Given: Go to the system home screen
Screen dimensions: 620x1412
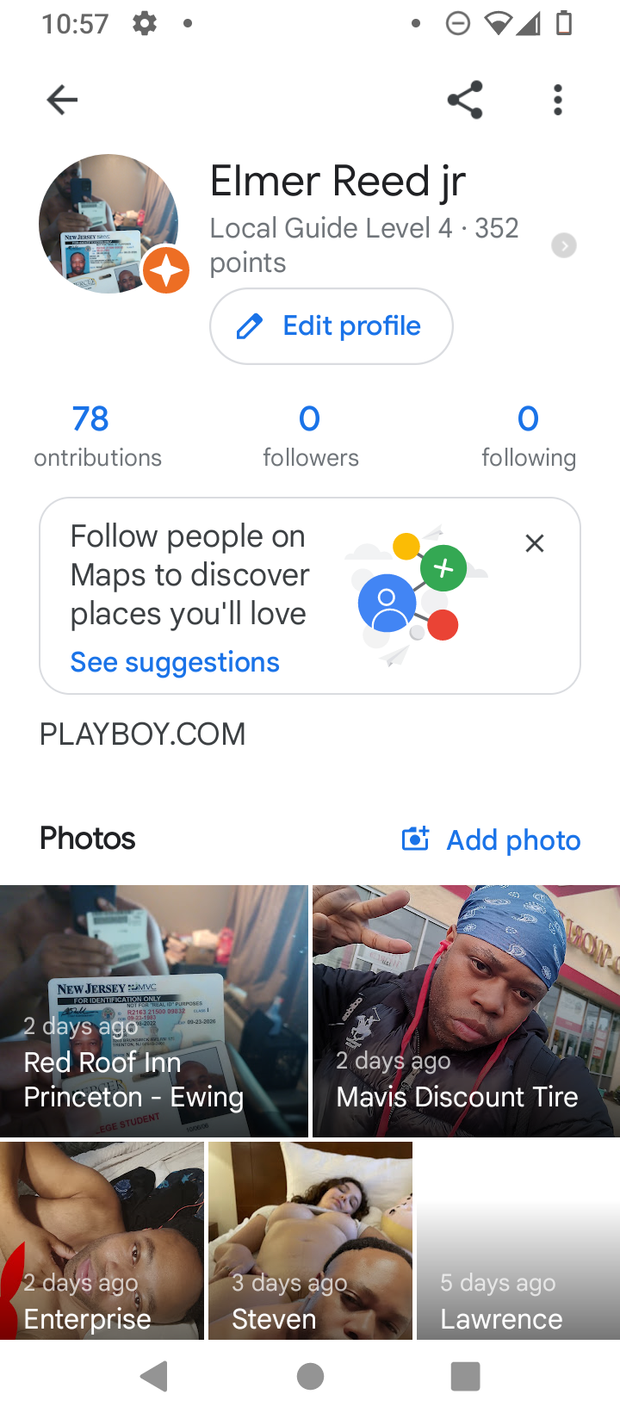Looking at the screenshot, I should 310,1376.
